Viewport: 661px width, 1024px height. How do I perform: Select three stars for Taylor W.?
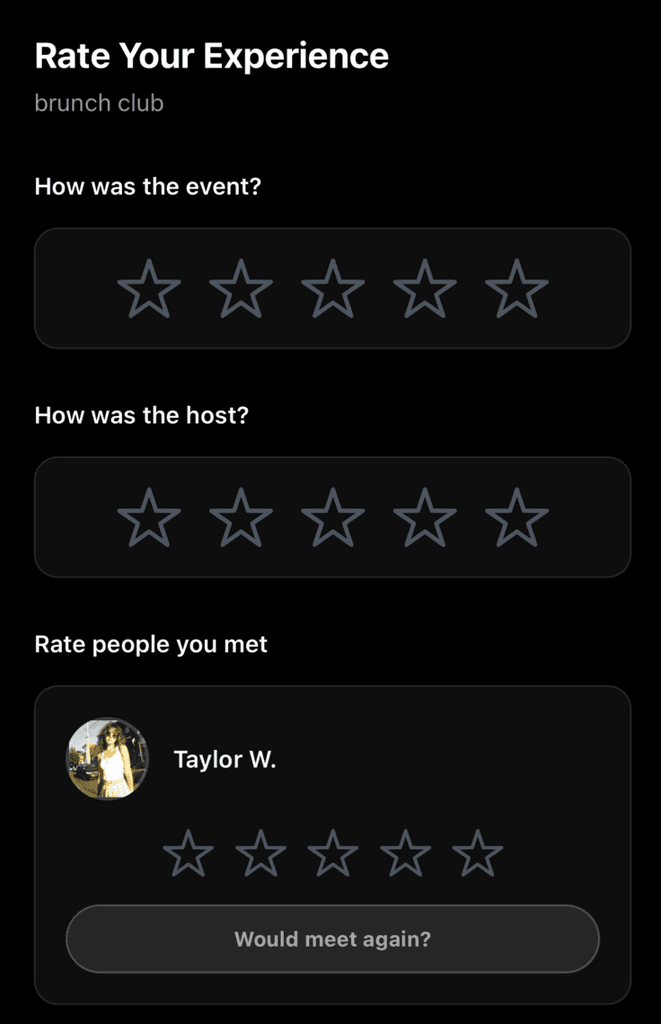333,854
